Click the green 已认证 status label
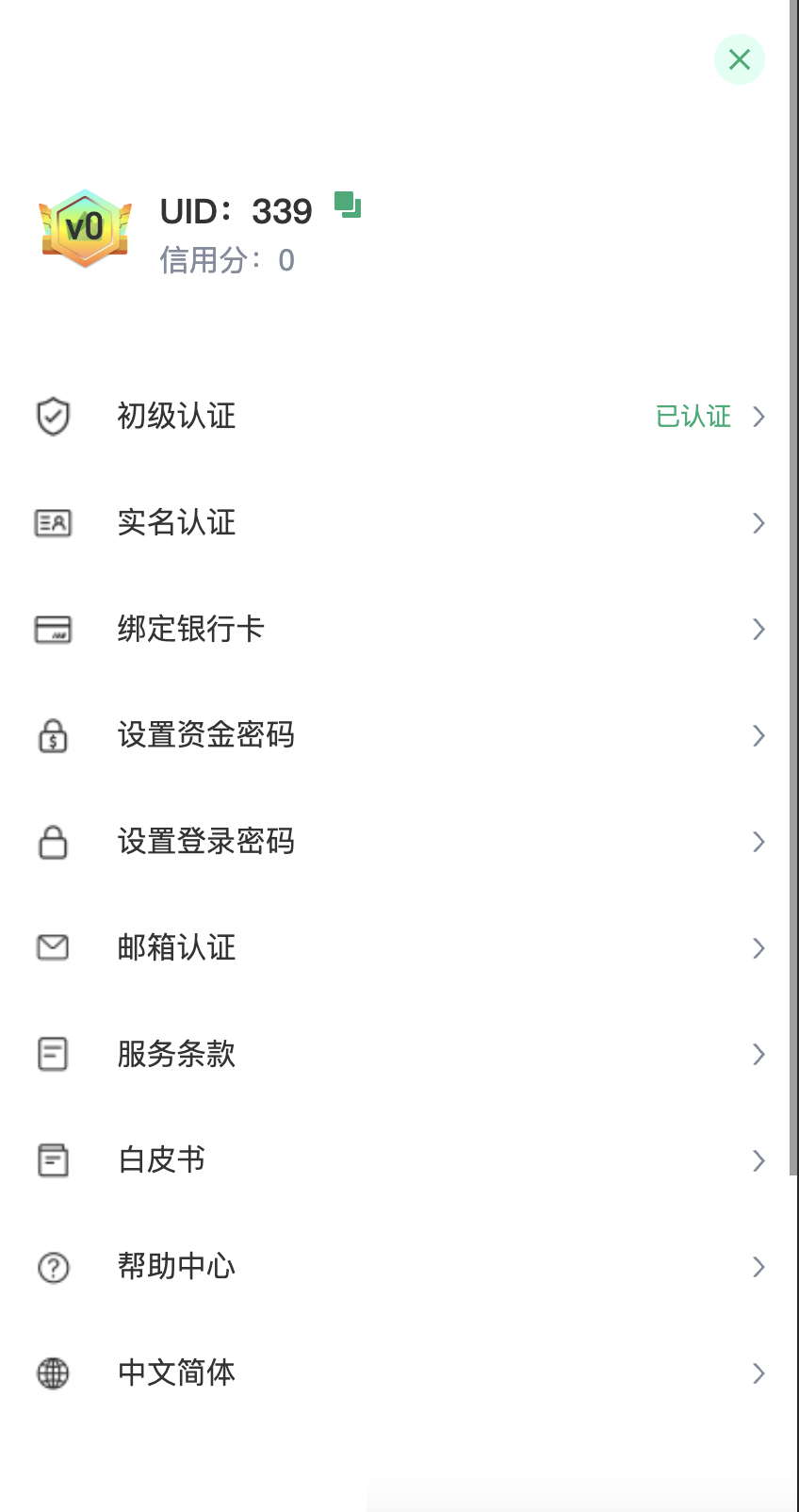The width and height of the screenshot is (799, 1512). [x=693, y=416]
